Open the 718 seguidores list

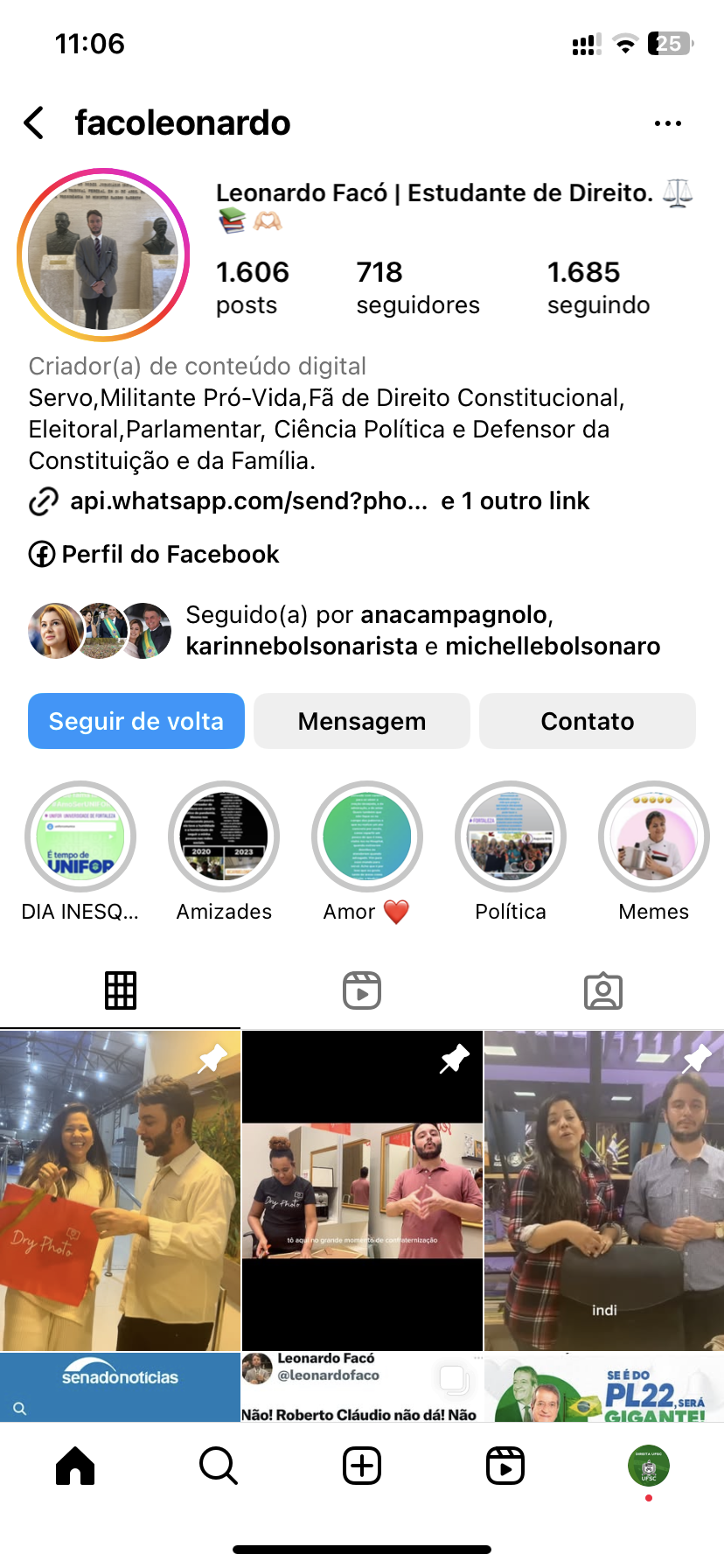click(417, 287)
